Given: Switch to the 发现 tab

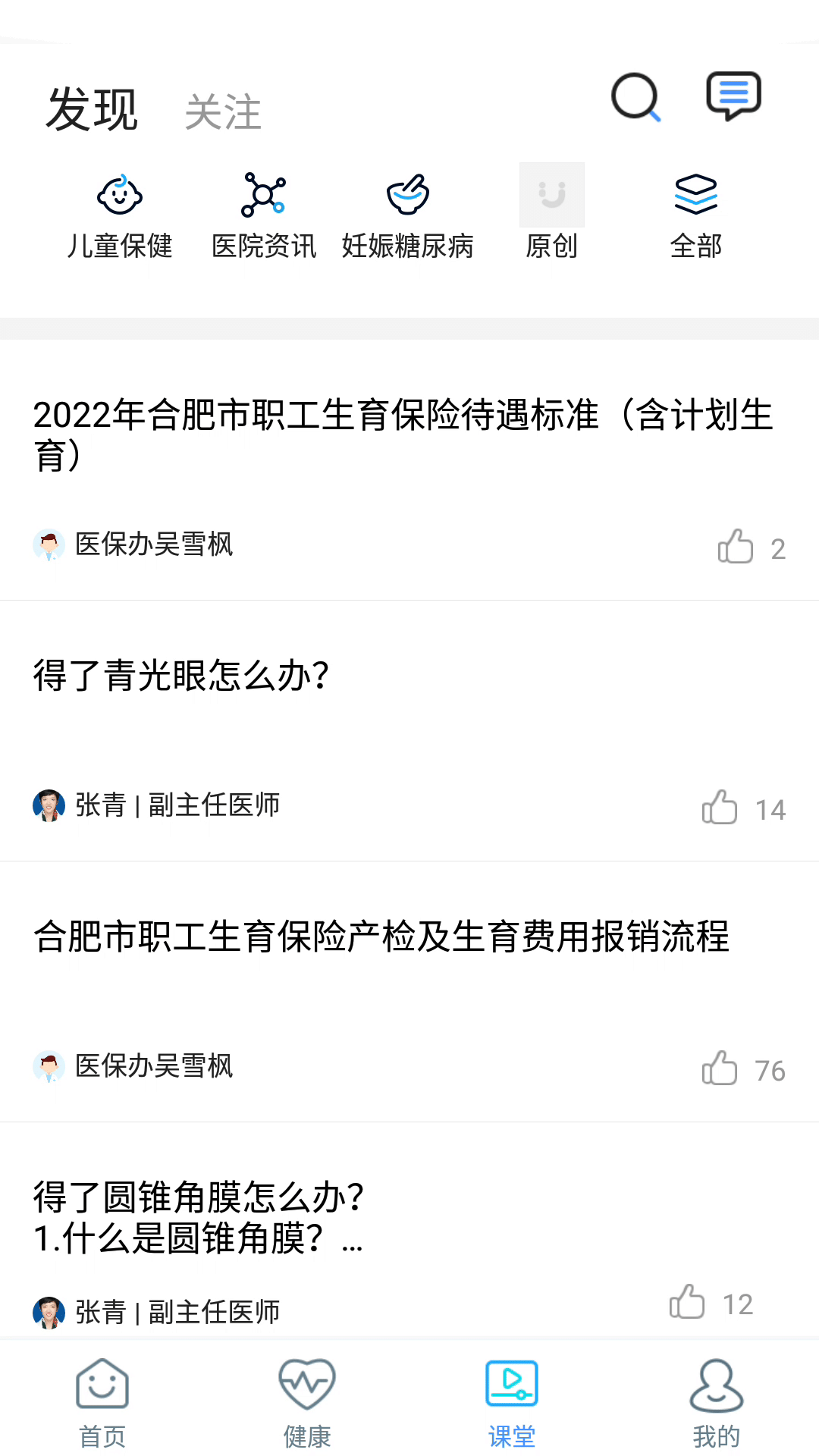Looking at the screenshot, I should [93, 108].
